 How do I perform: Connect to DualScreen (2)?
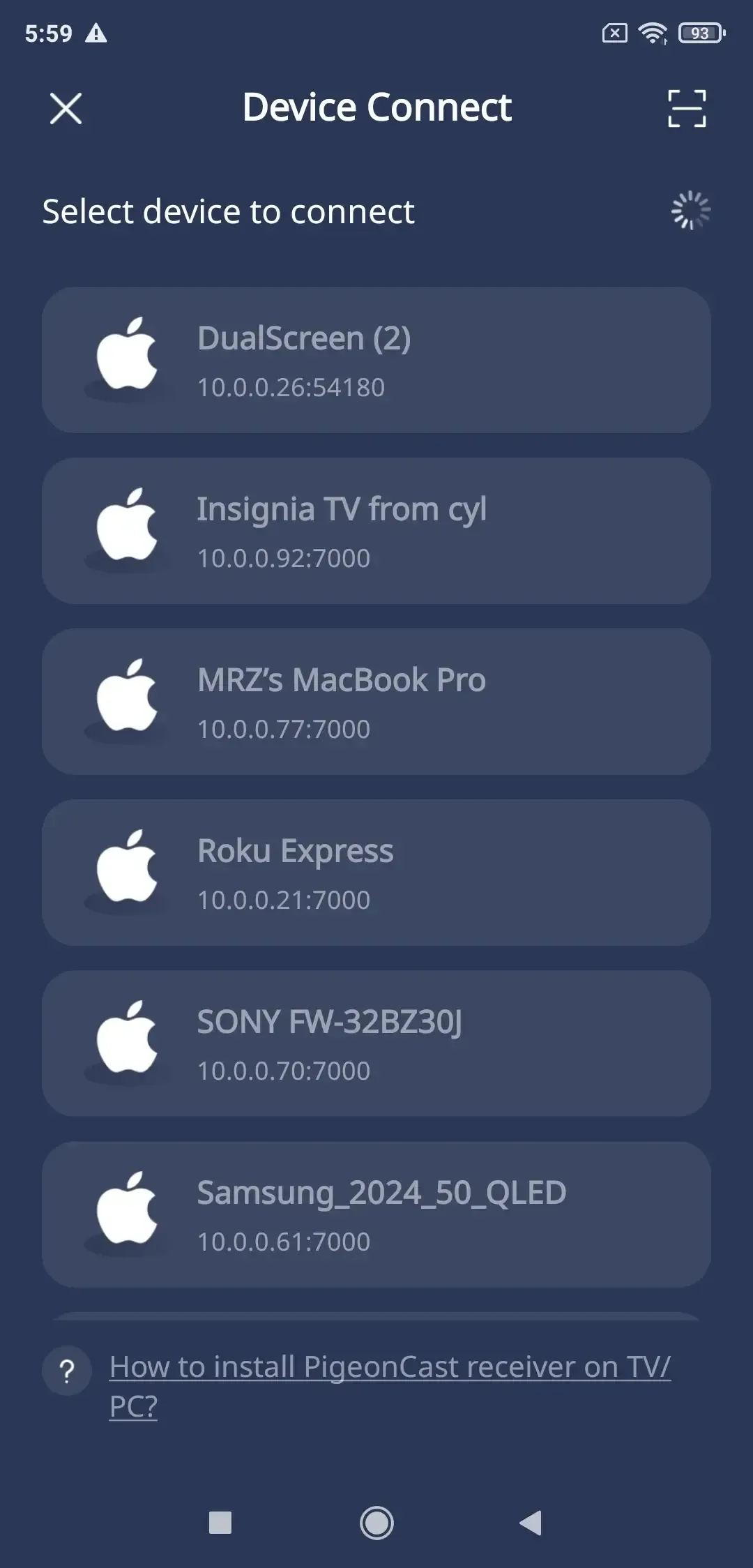[x=376, y=360]
